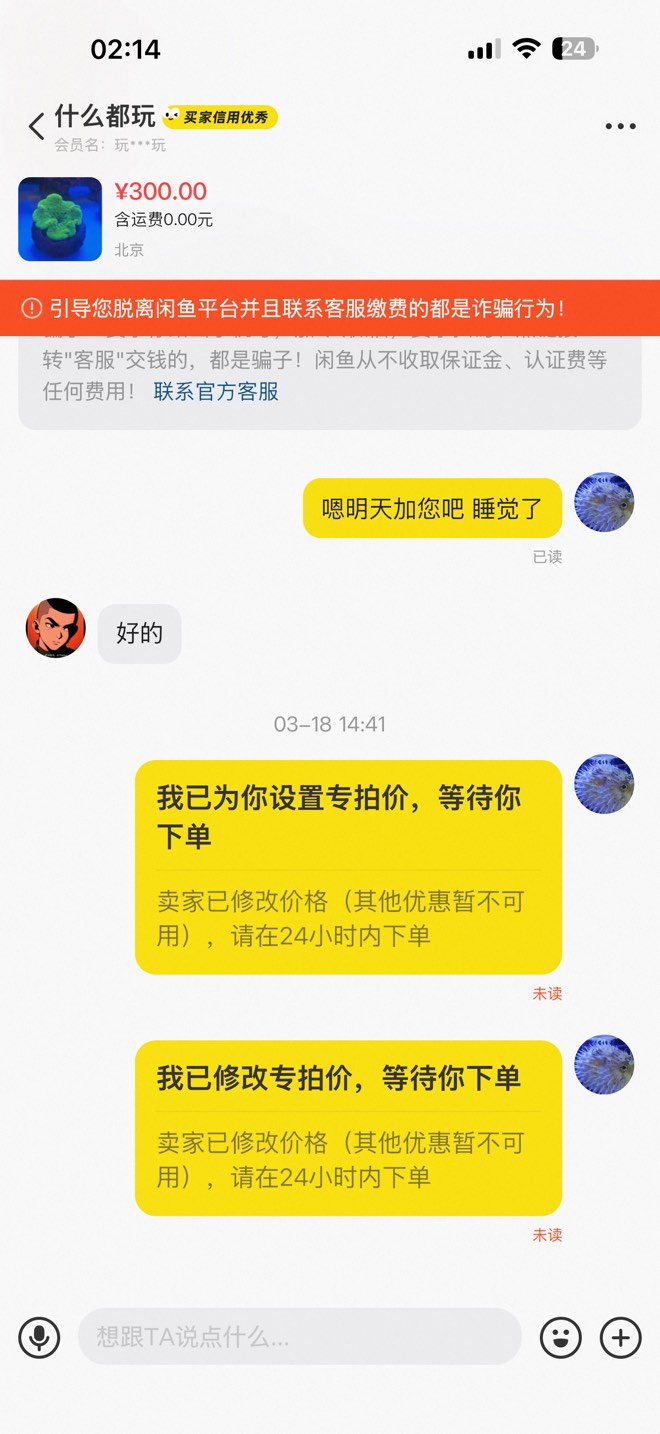Open the plus attachment menu
This screenshot has height=1434, width=660.
point(620,1337)
